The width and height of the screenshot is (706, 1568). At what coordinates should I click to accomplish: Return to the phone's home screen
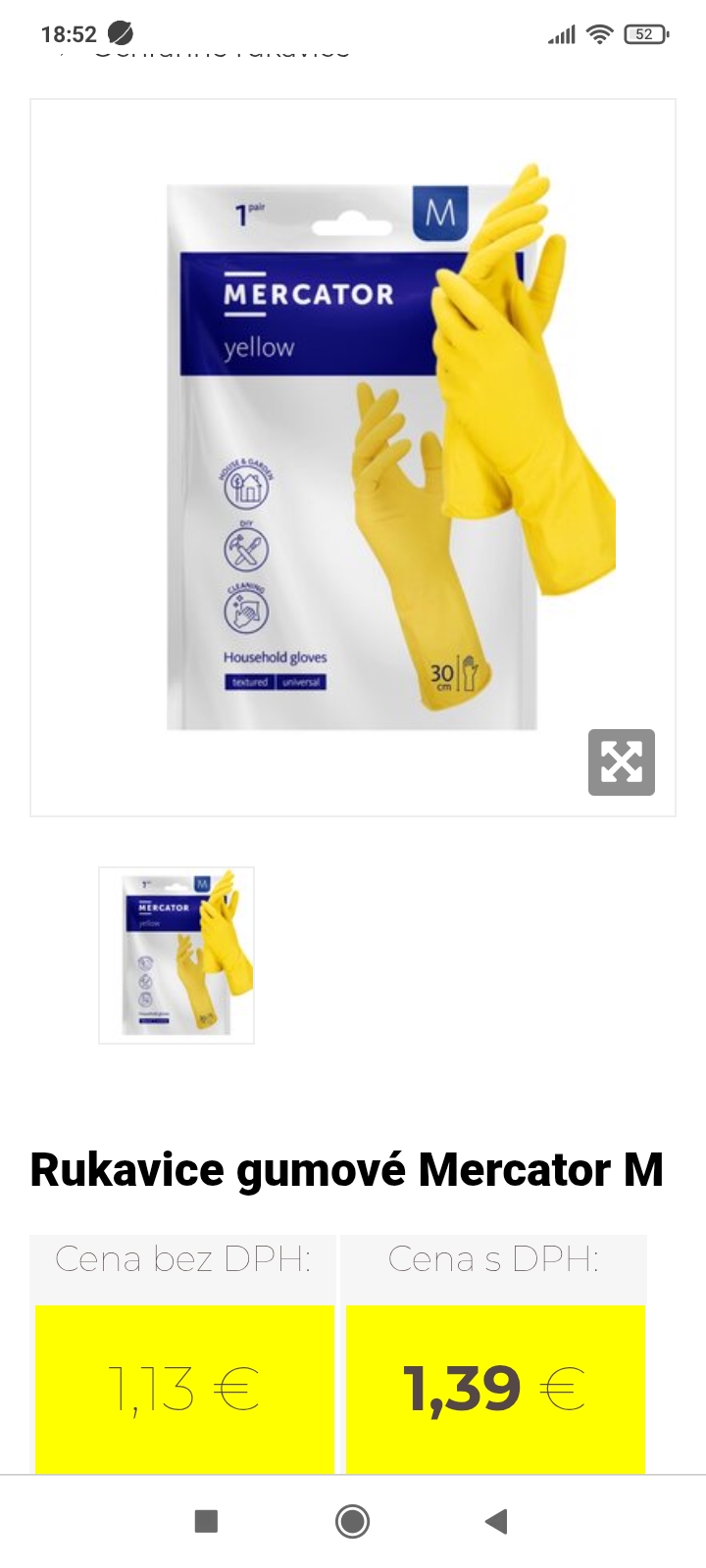[352, 1521]
